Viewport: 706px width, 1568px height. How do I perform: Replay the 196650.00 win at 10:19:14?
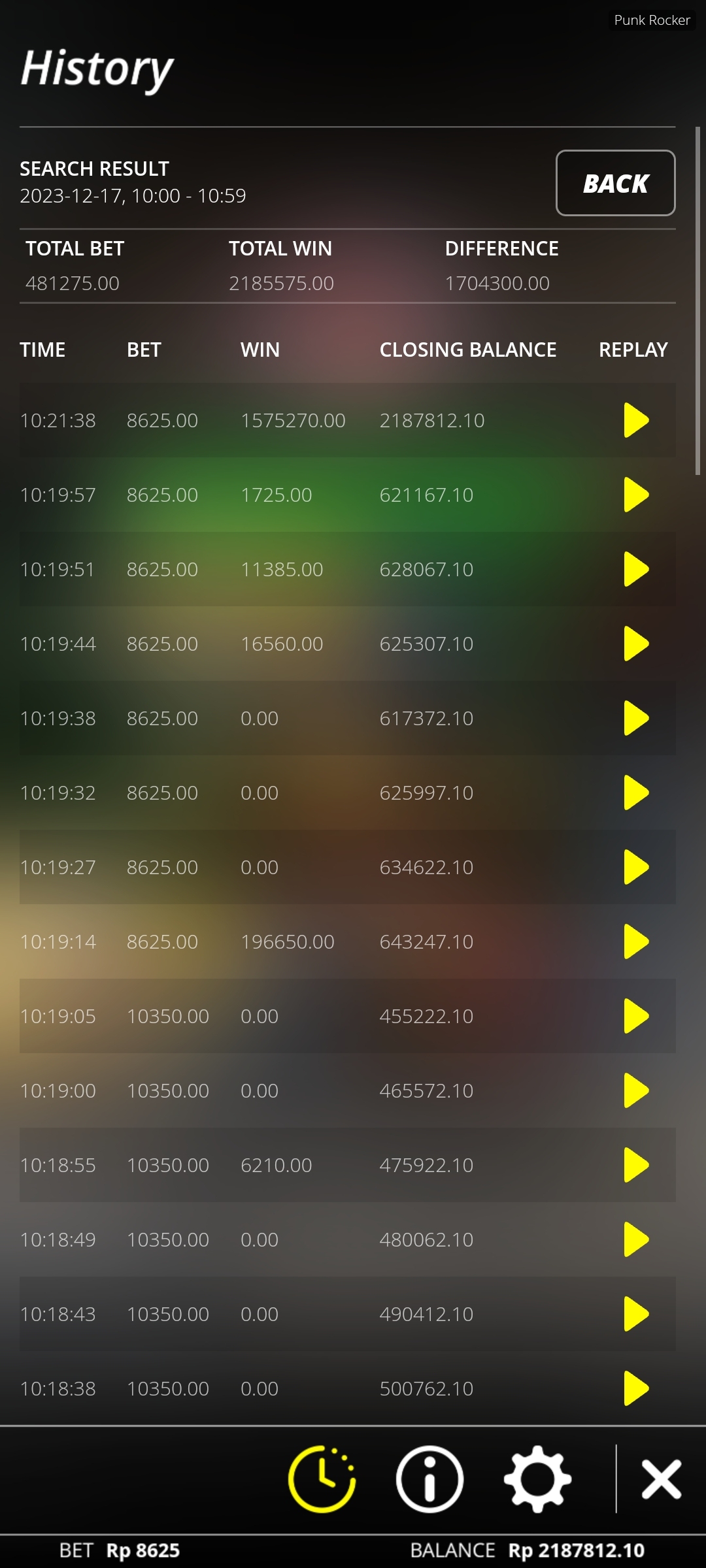(635, 941)
